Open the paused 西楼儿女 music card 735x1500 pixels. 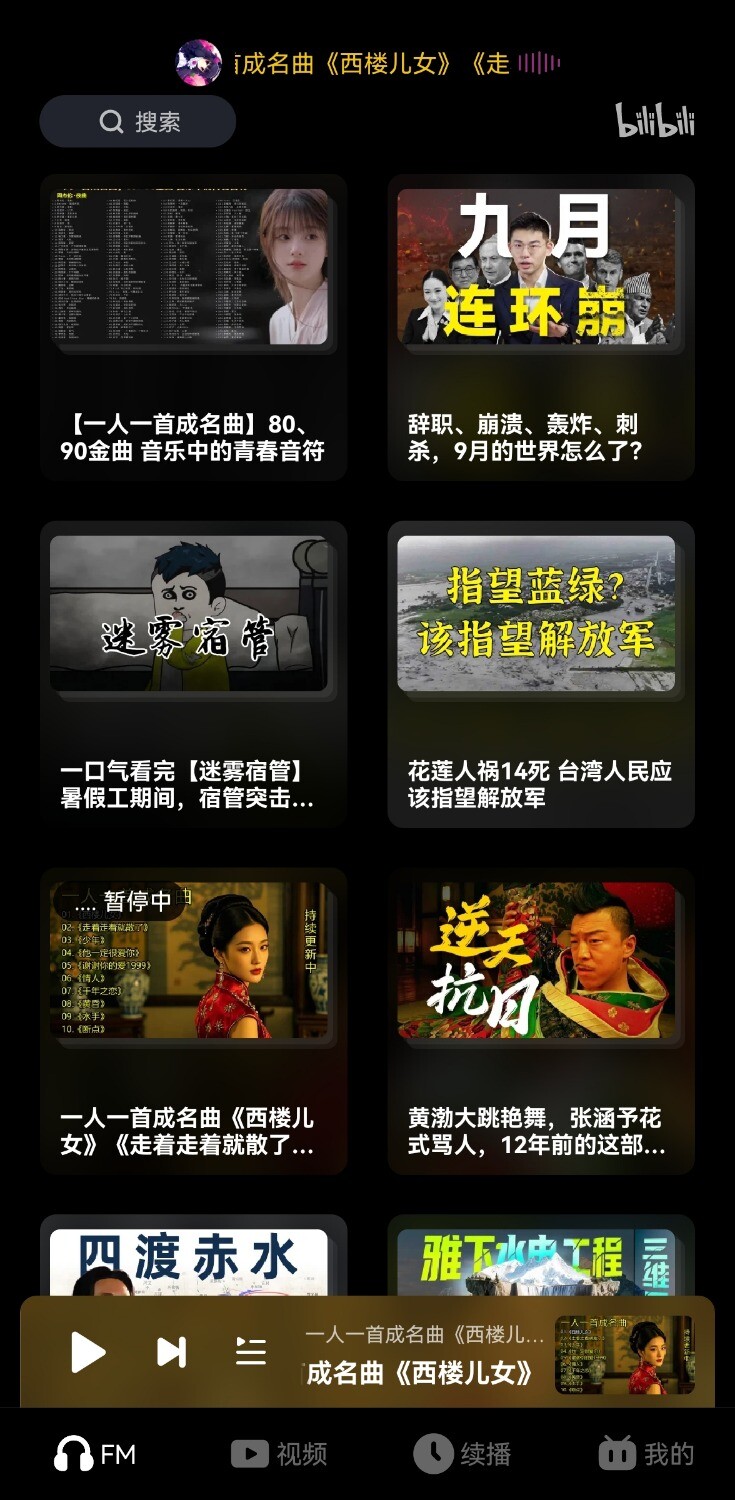[x=193, y=1022]
